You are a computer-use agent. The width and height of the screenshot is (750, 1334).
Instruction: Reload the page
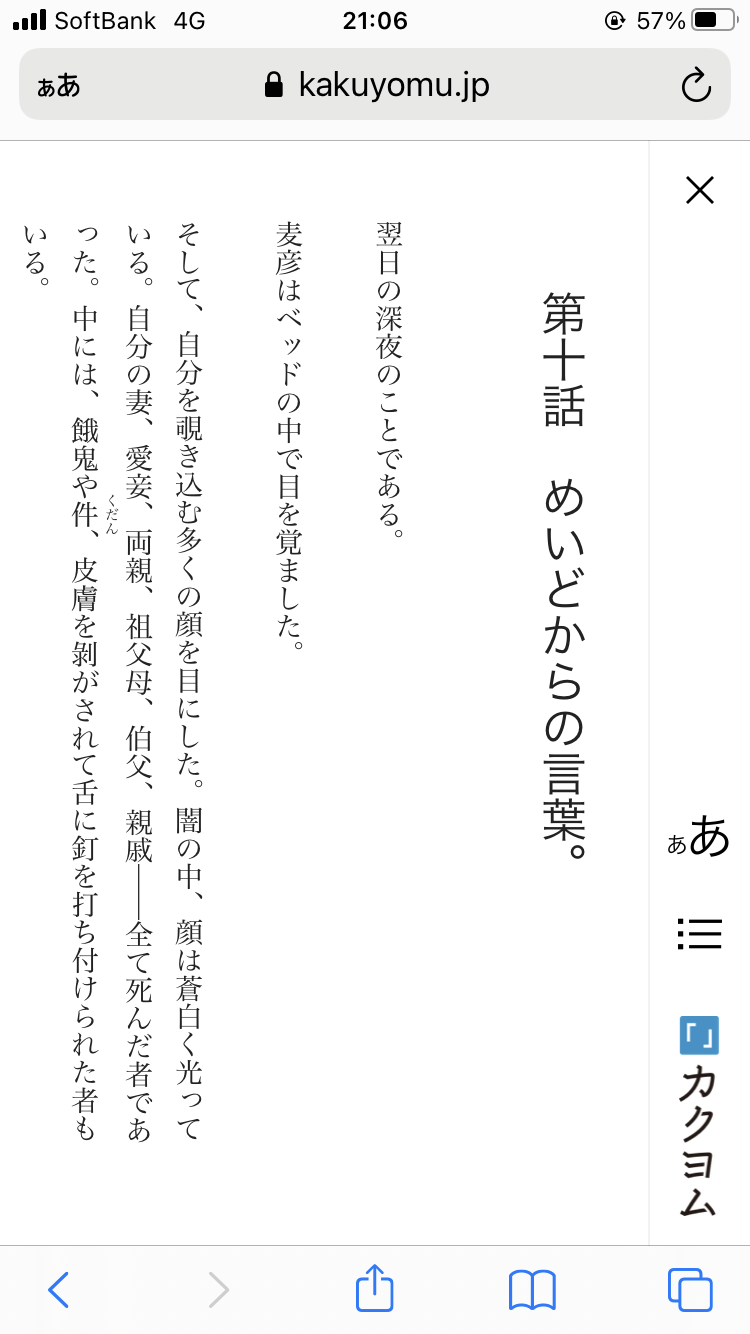(696, 86)
